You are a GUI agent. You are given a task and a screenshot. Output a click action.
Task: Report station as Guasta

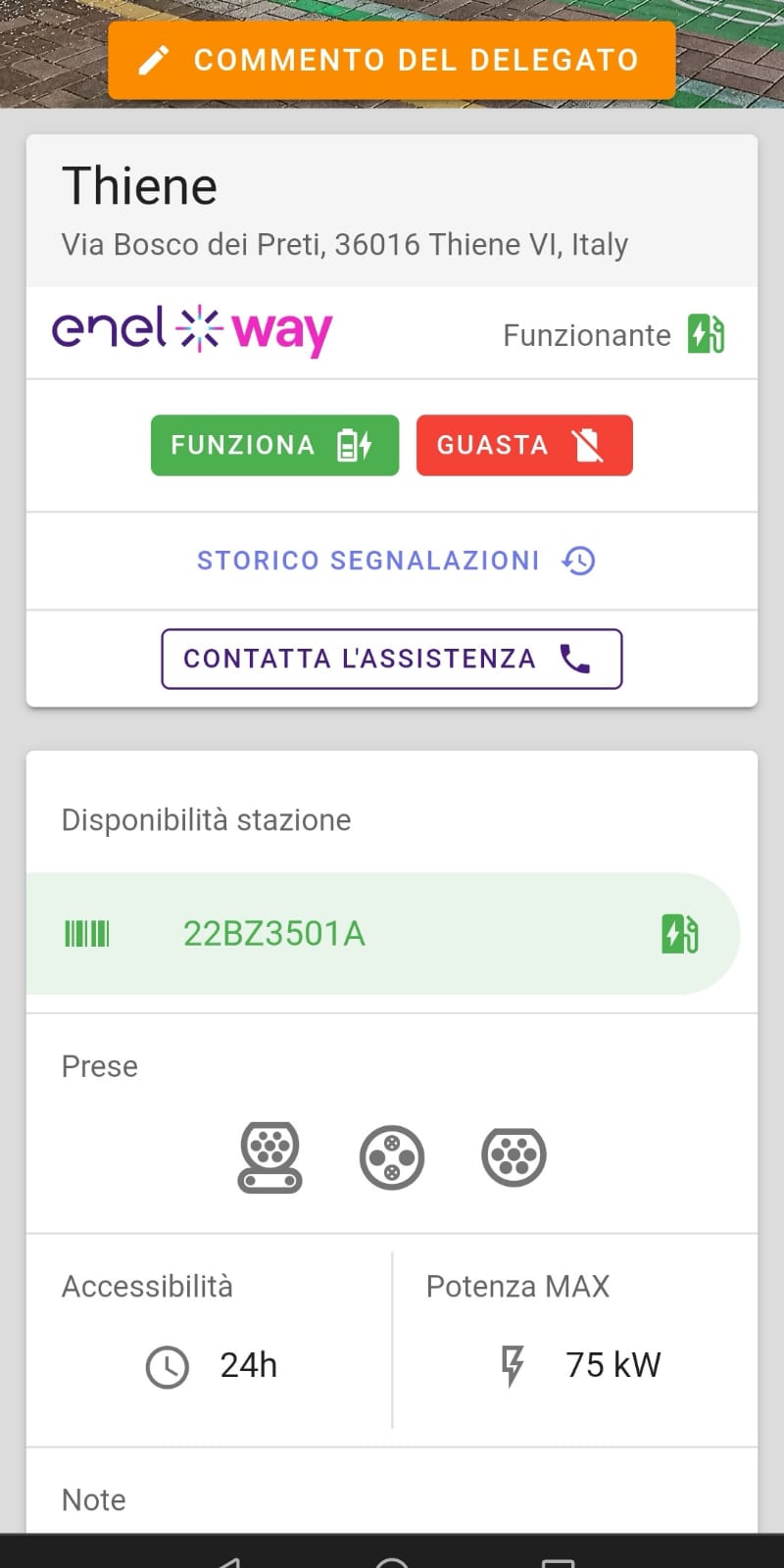pyautogui.click(x=524, y=445)
